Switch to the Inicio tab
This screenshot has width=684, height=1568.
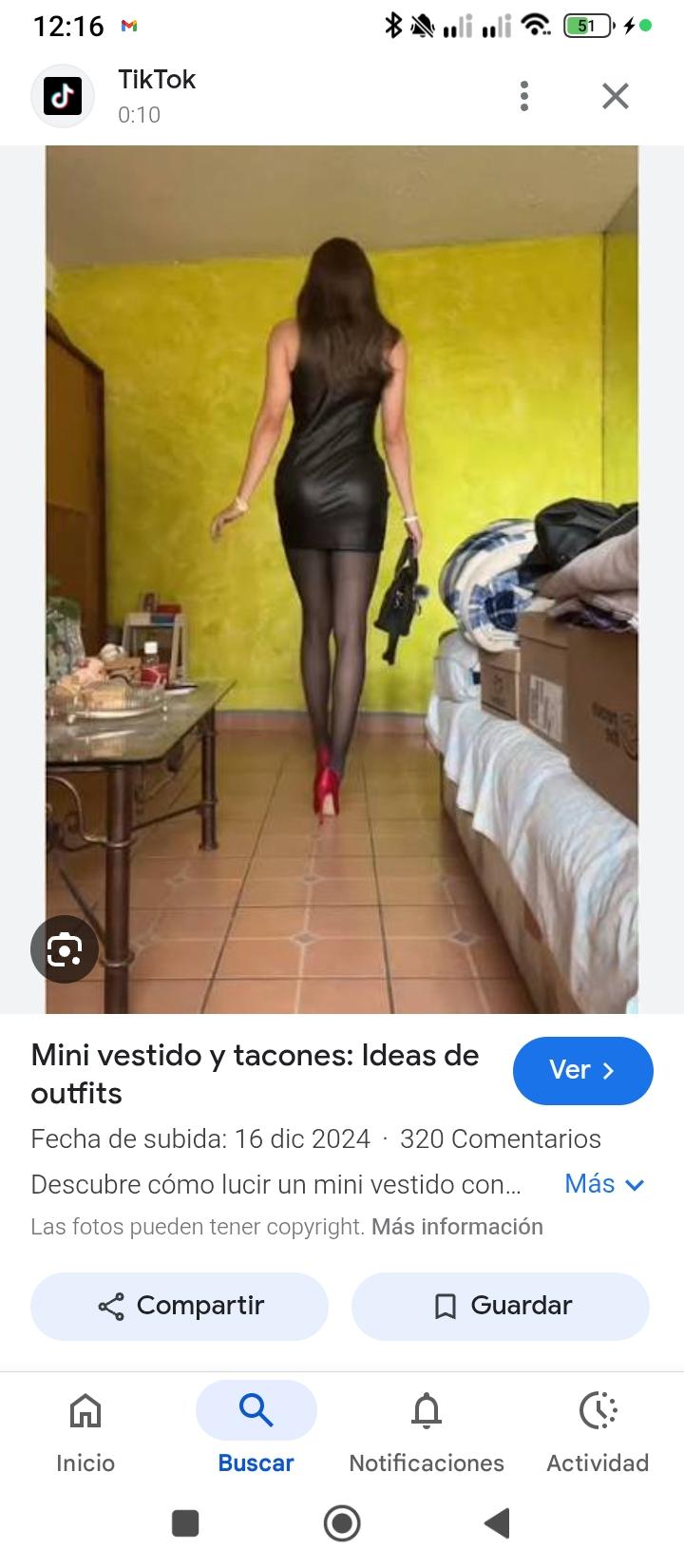(x=85, y=1430)
